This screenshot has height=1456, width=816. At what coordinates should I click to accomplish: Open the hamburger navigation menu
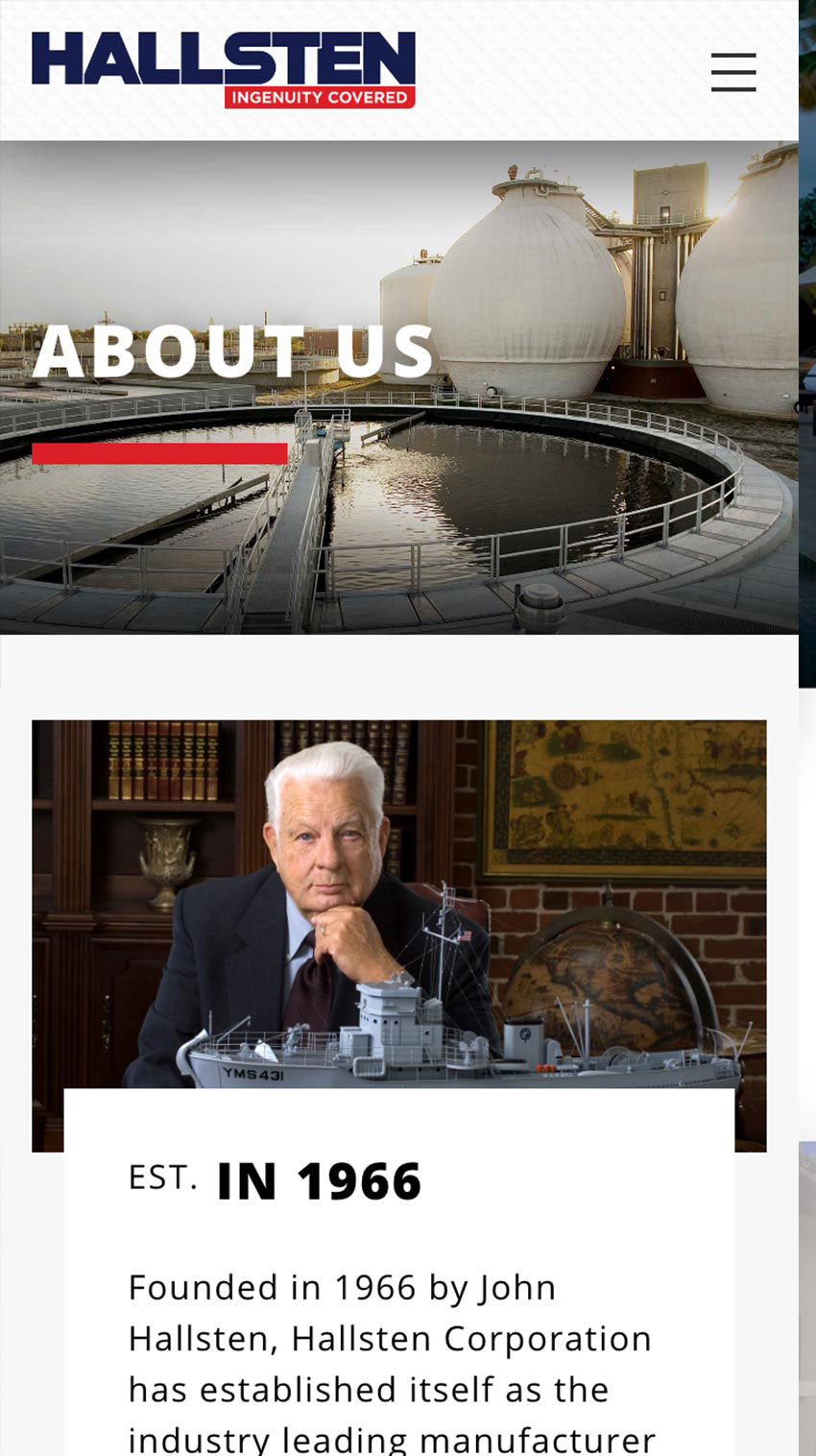coord(733,72)
